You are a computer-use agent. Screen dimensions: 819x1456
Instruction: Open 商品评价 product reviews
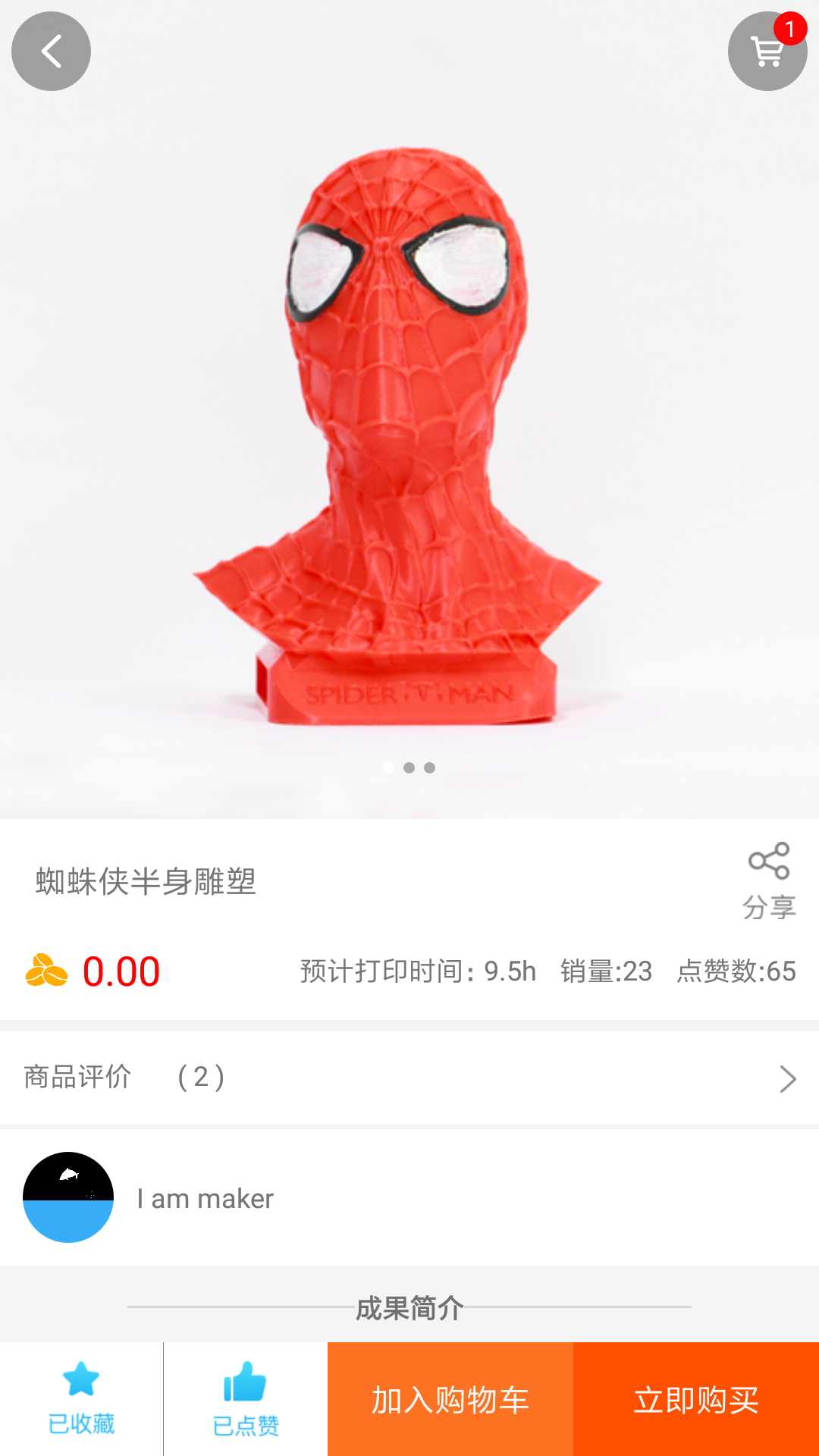point(409,1078)
